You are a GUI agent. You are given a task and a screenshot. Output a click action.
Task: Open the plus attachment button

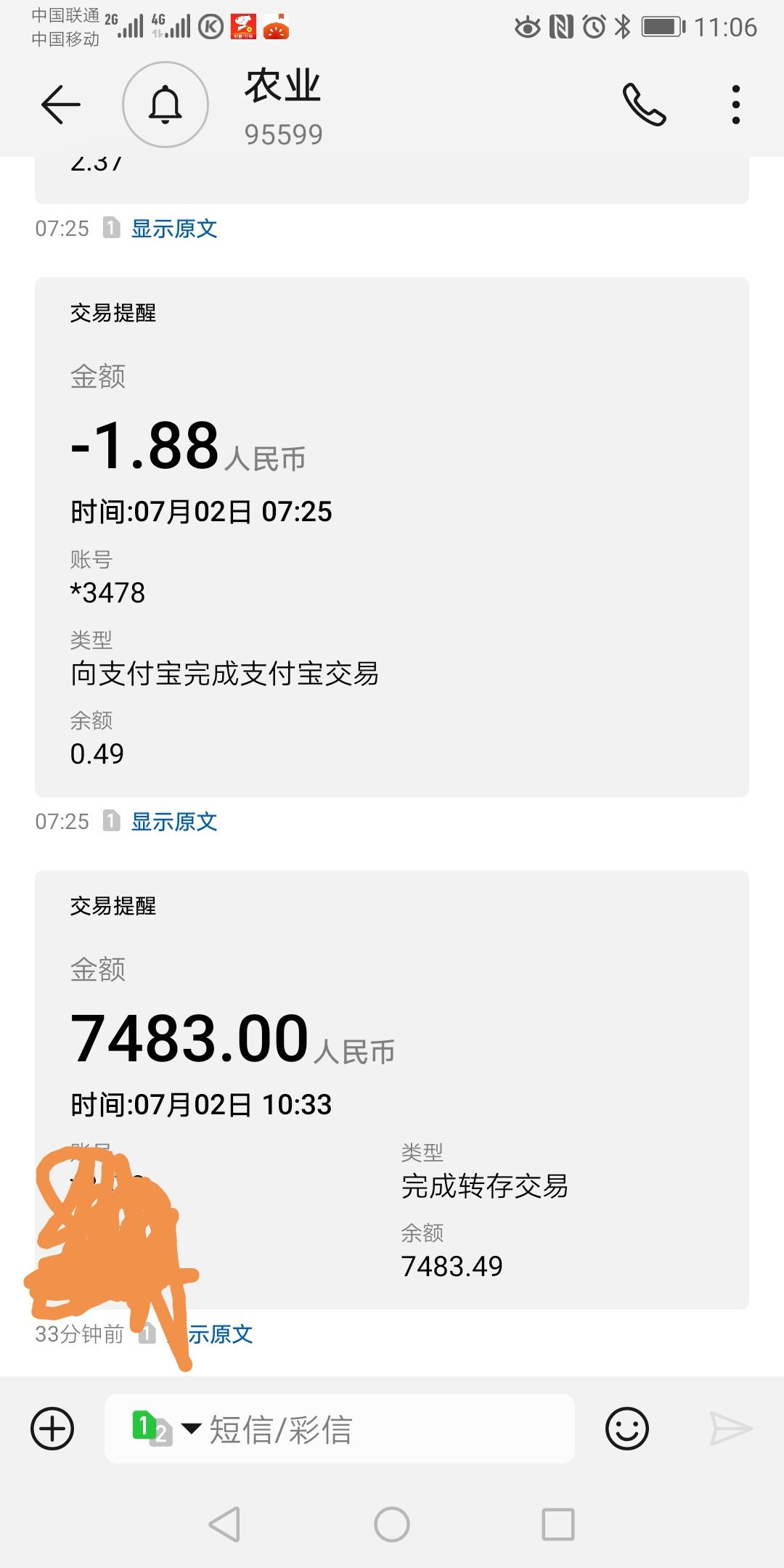52,1429
